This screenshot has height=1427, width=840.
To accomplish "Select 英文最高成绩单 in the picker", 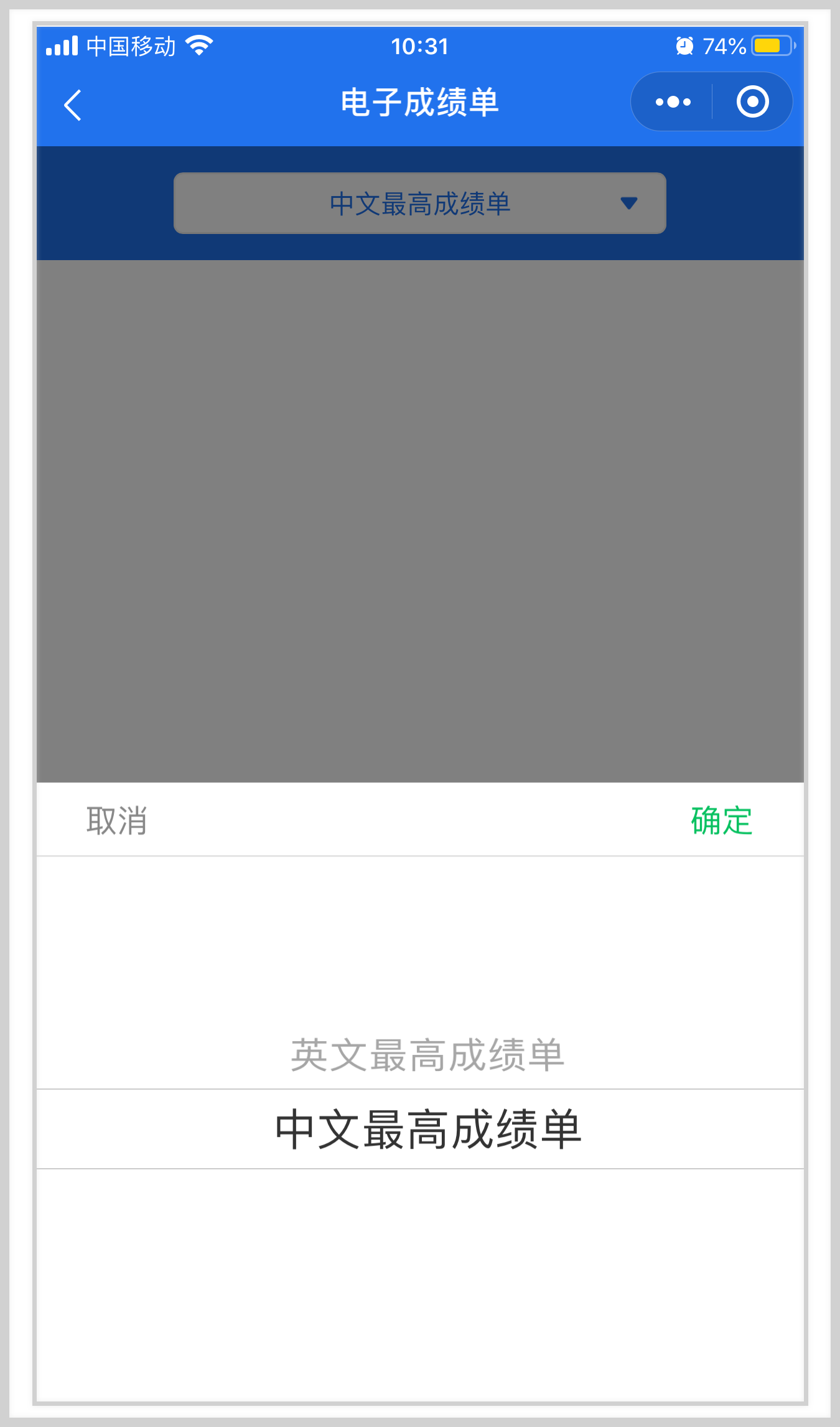I will tap(427, 1055).
